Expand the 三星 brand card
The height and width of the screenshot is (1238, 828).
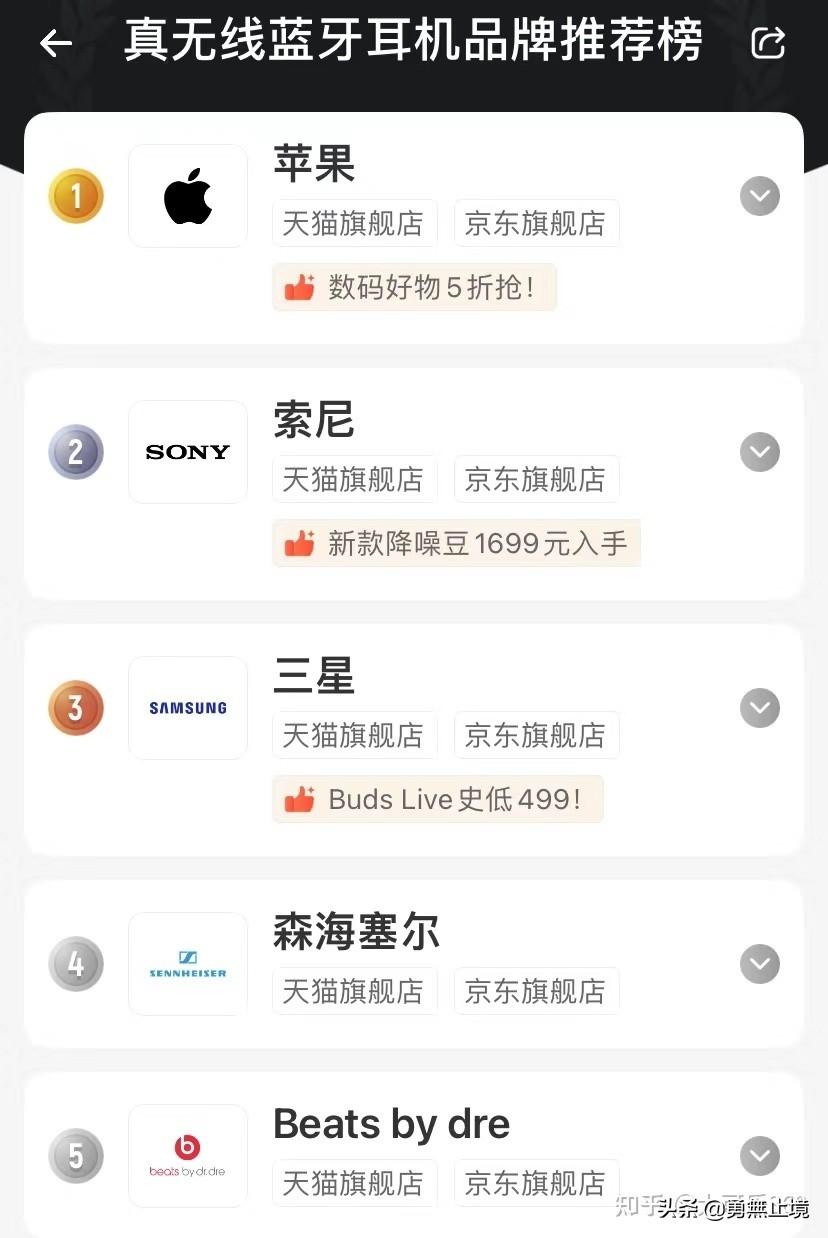point(759,708)
